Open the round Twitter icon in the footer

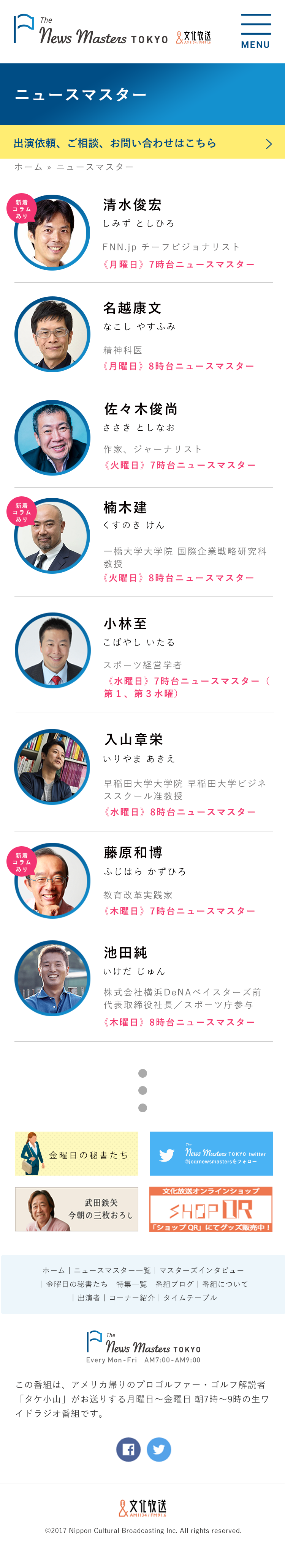159,1449
